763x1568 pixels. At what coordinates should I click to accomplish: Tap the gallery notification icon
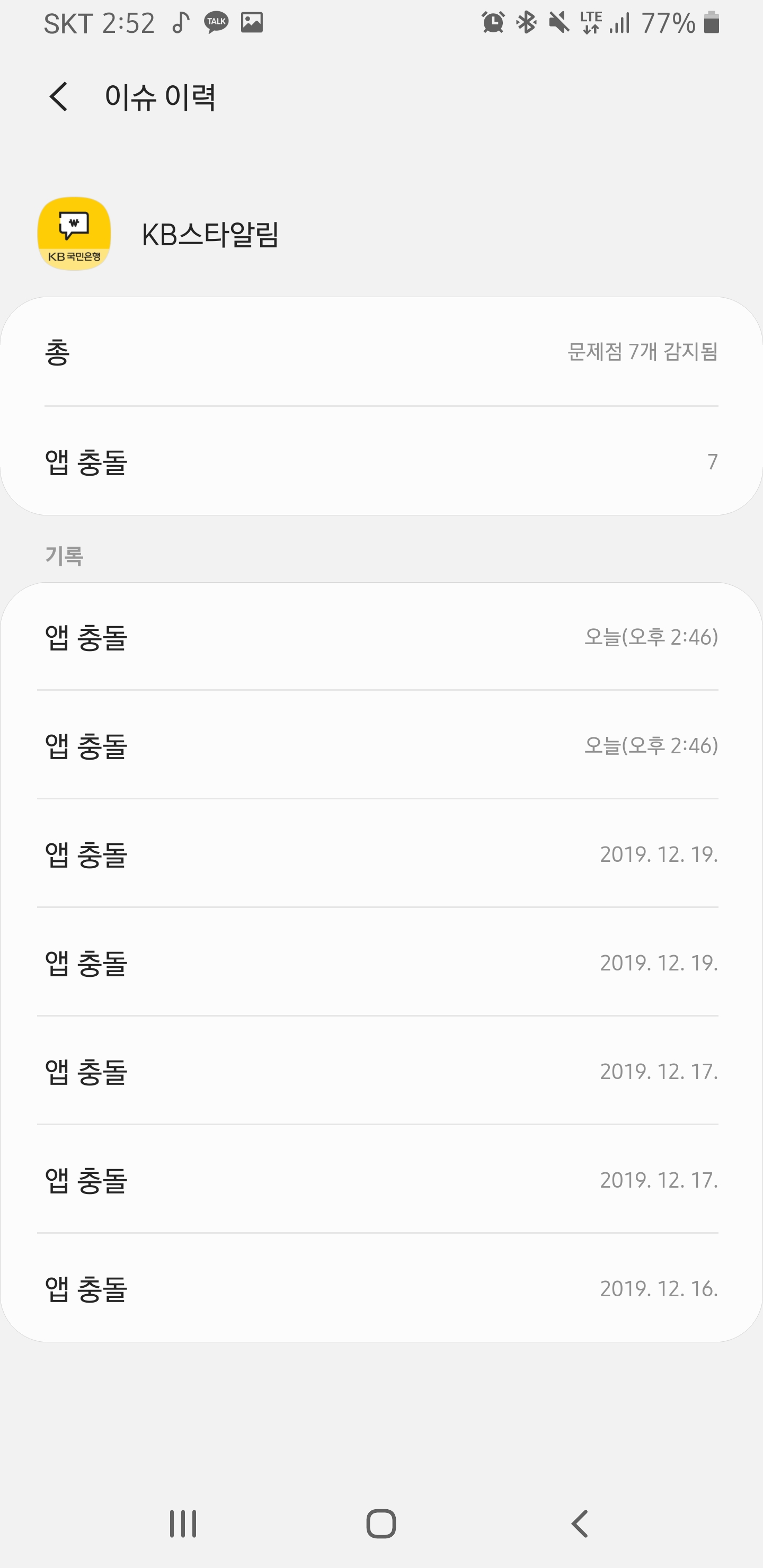point(252,23)
